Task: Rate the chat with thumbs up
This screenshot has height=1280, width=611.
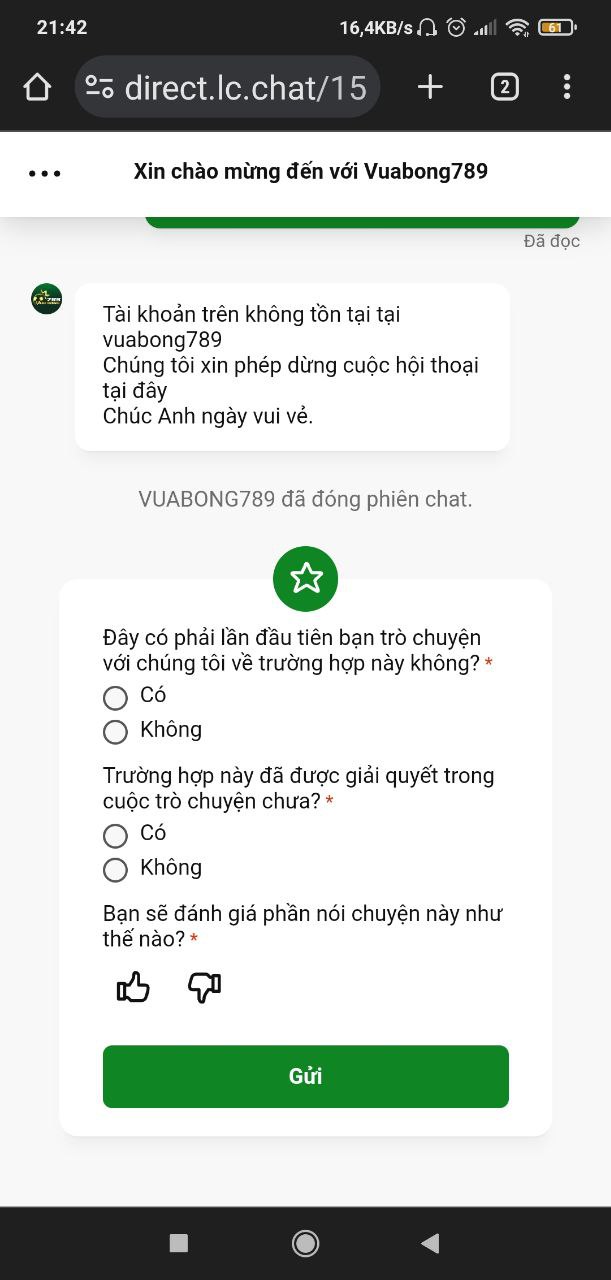Action: pos(134,988)
